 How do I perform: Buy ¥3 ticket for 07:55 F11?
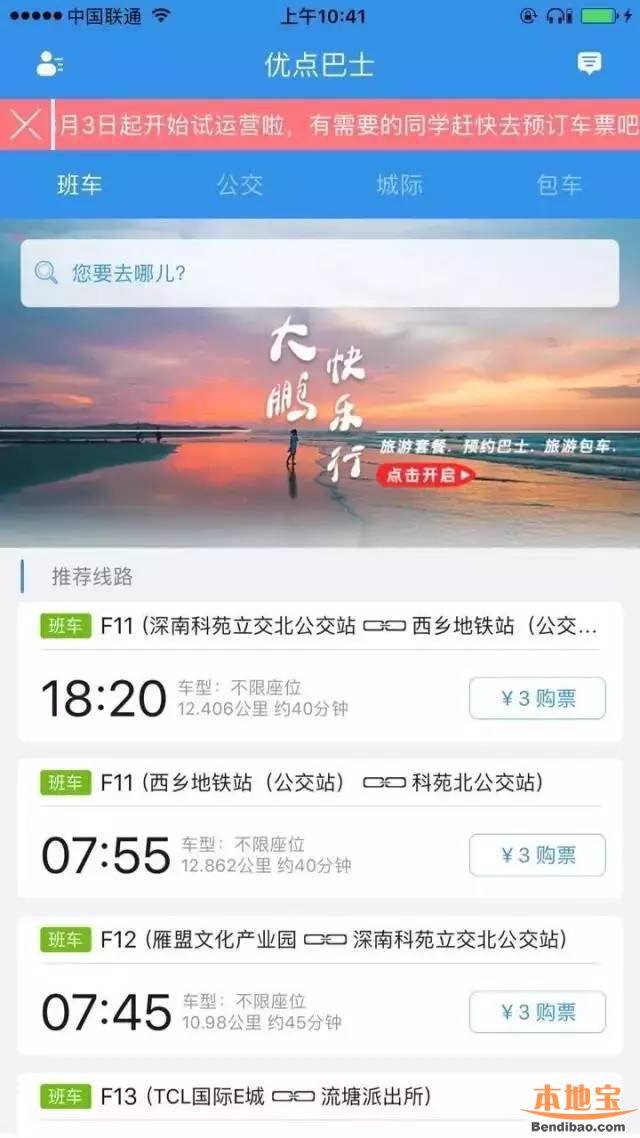537,855
